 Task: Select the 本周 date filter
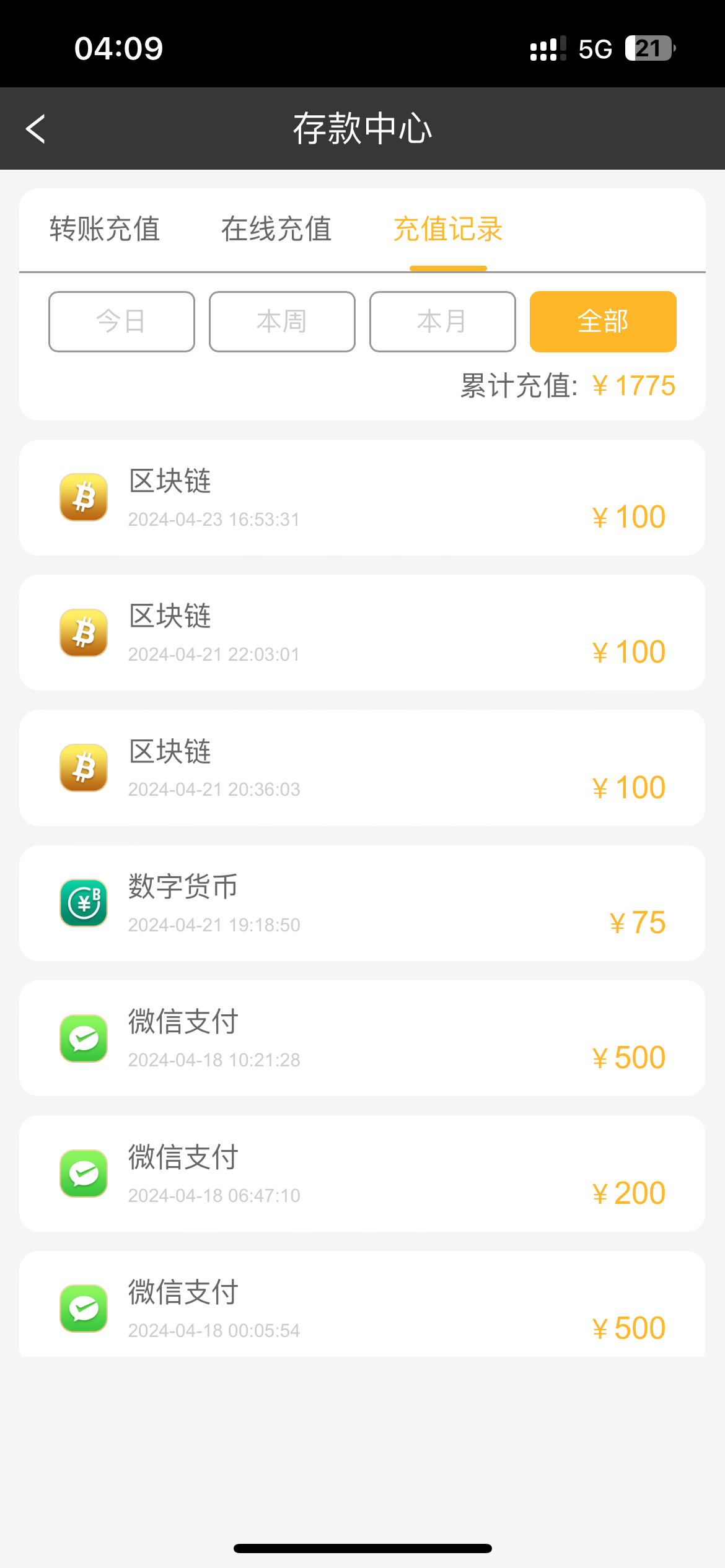281,321
